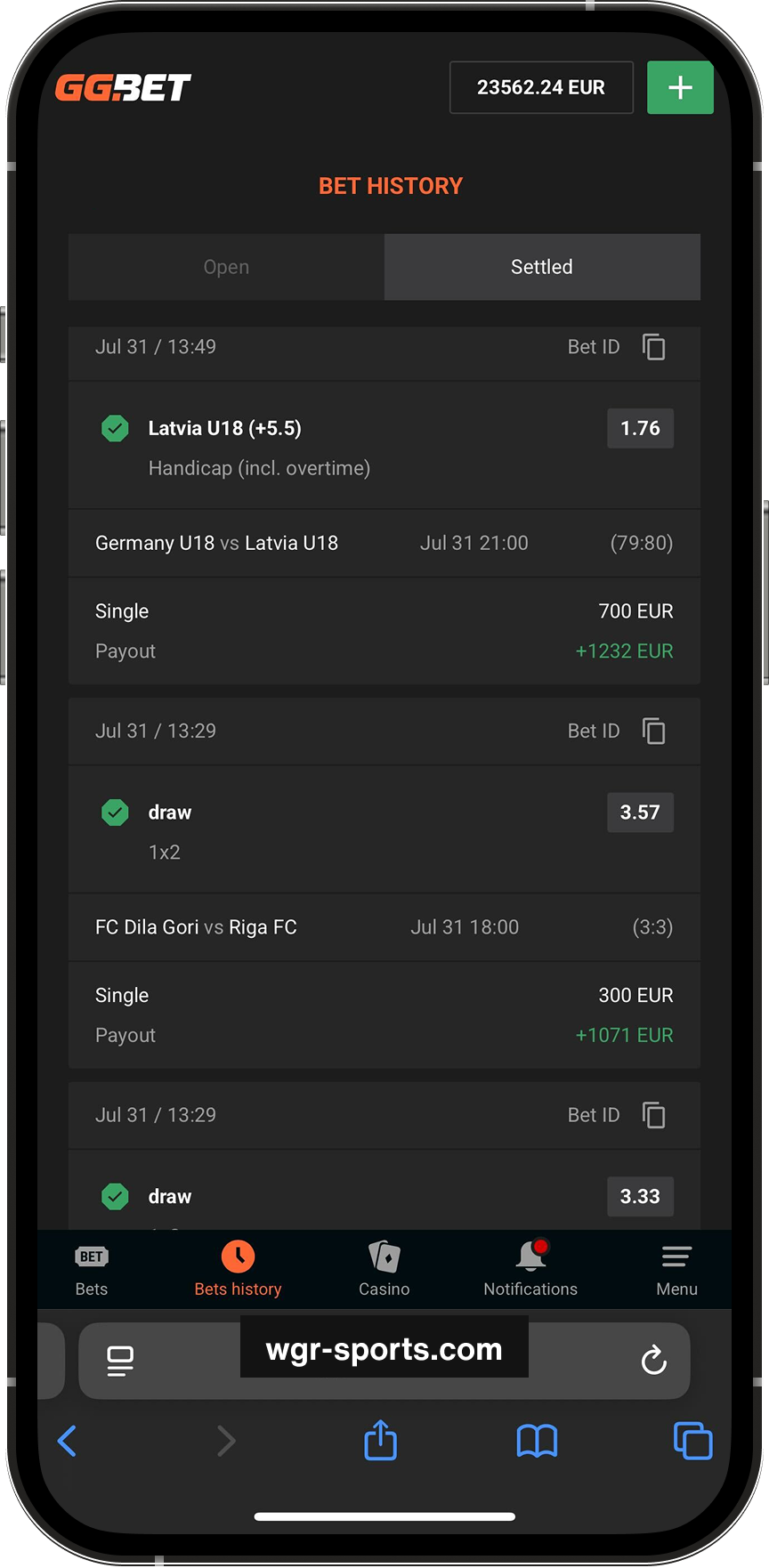Open the 23562.24 EUR balance
769x1568 pixels.
541,87
